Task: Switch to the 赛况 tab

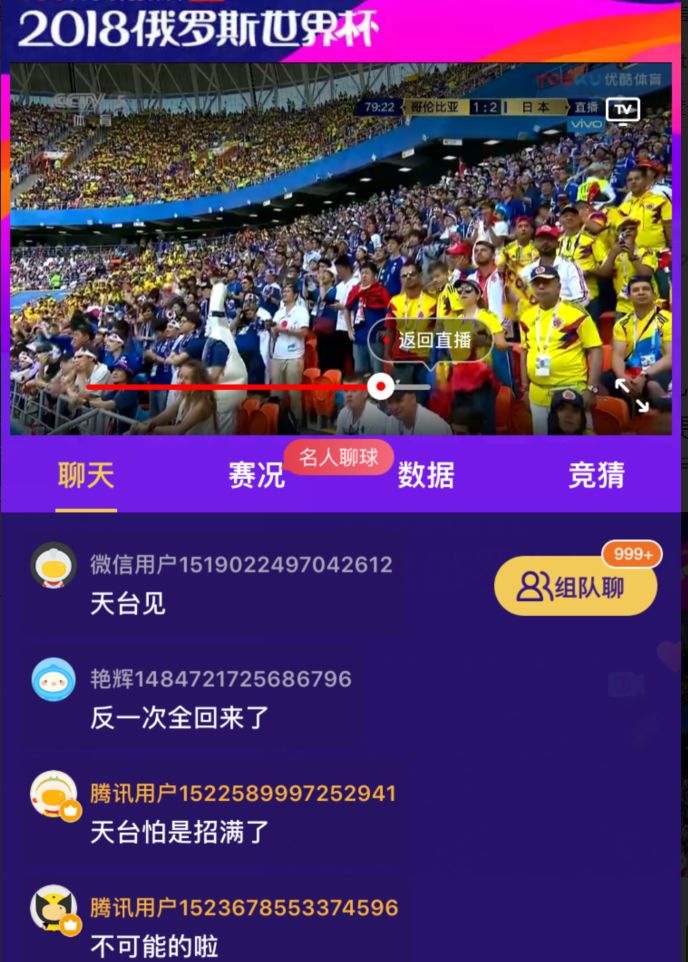Action: click(x=256, y=476)
